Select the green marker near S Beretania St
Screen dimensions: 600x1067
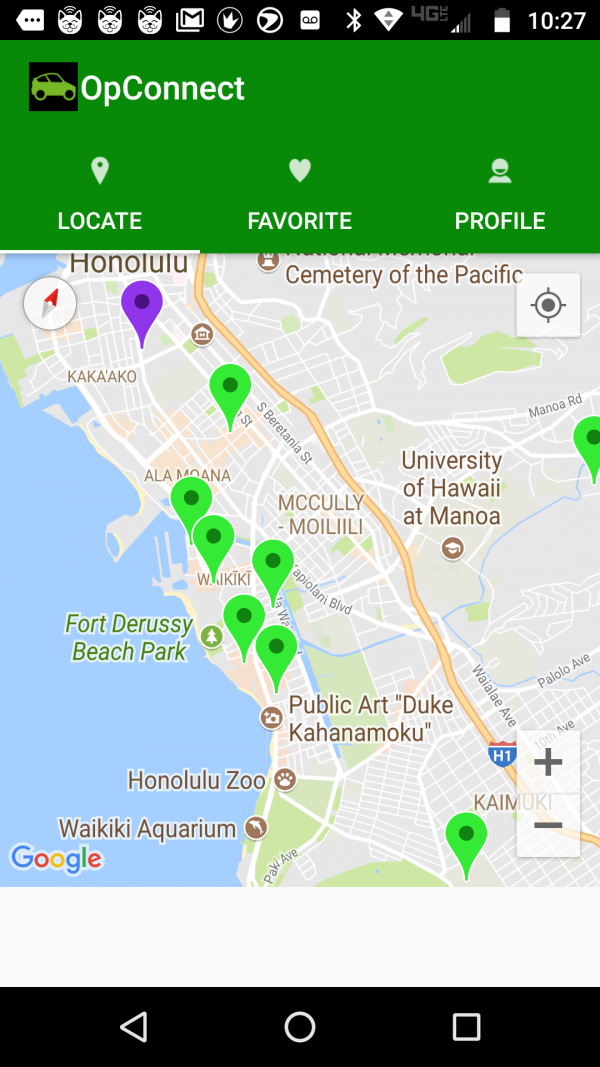click(230, 390)
